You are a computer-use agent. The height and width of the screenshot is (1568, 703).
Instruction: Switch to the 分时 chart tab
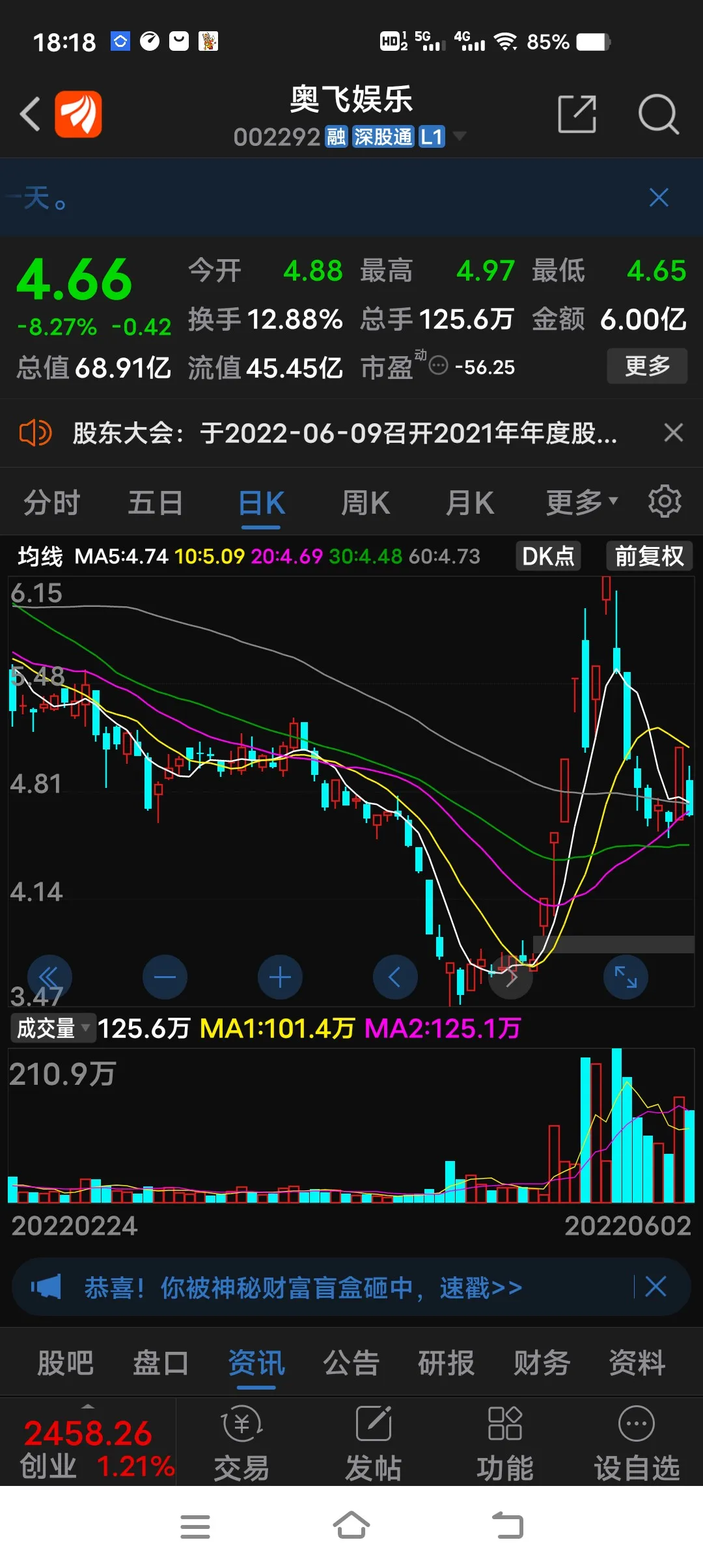click(x=51, y=503)
